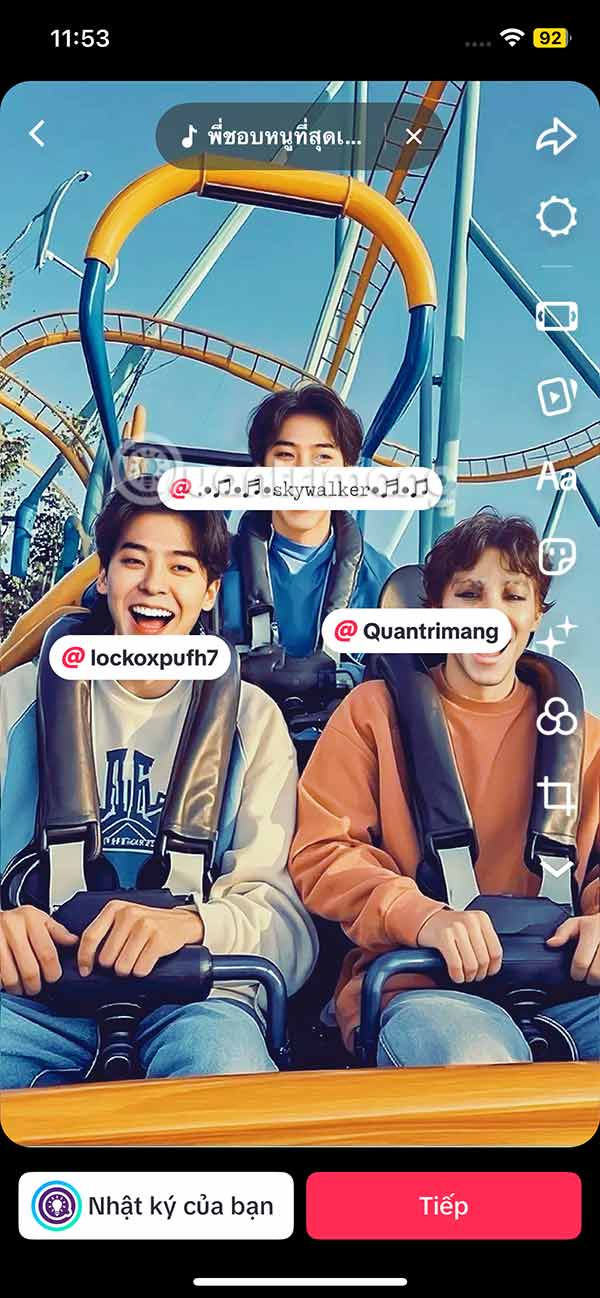The width and height of the screenshot is (600, 1298).
Task: Select the @Quantrimang mention sticker
Action: [x=416, y=631]
